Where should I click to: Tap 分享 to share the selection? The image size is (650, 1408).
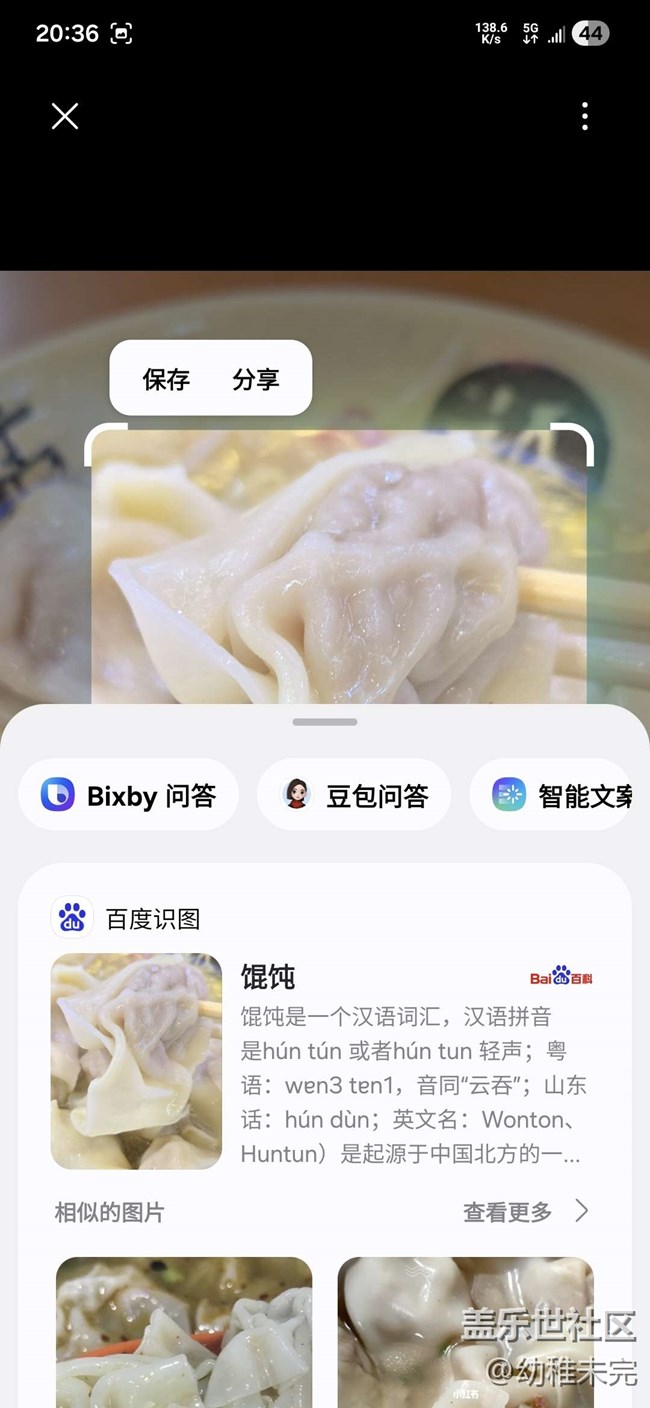click(256, 379)
